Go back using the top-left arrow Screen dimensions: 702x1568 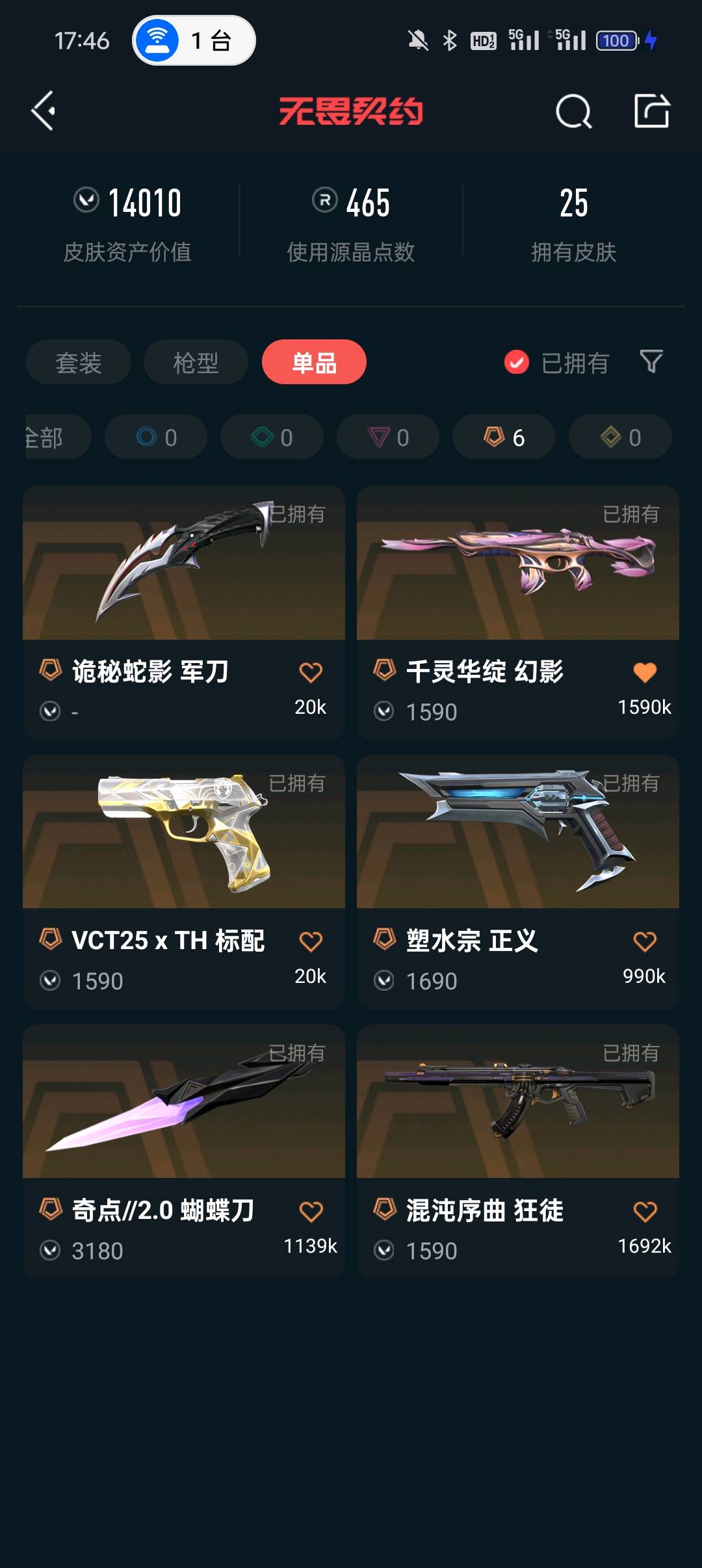pyautogui.click(x=43, y=111)
